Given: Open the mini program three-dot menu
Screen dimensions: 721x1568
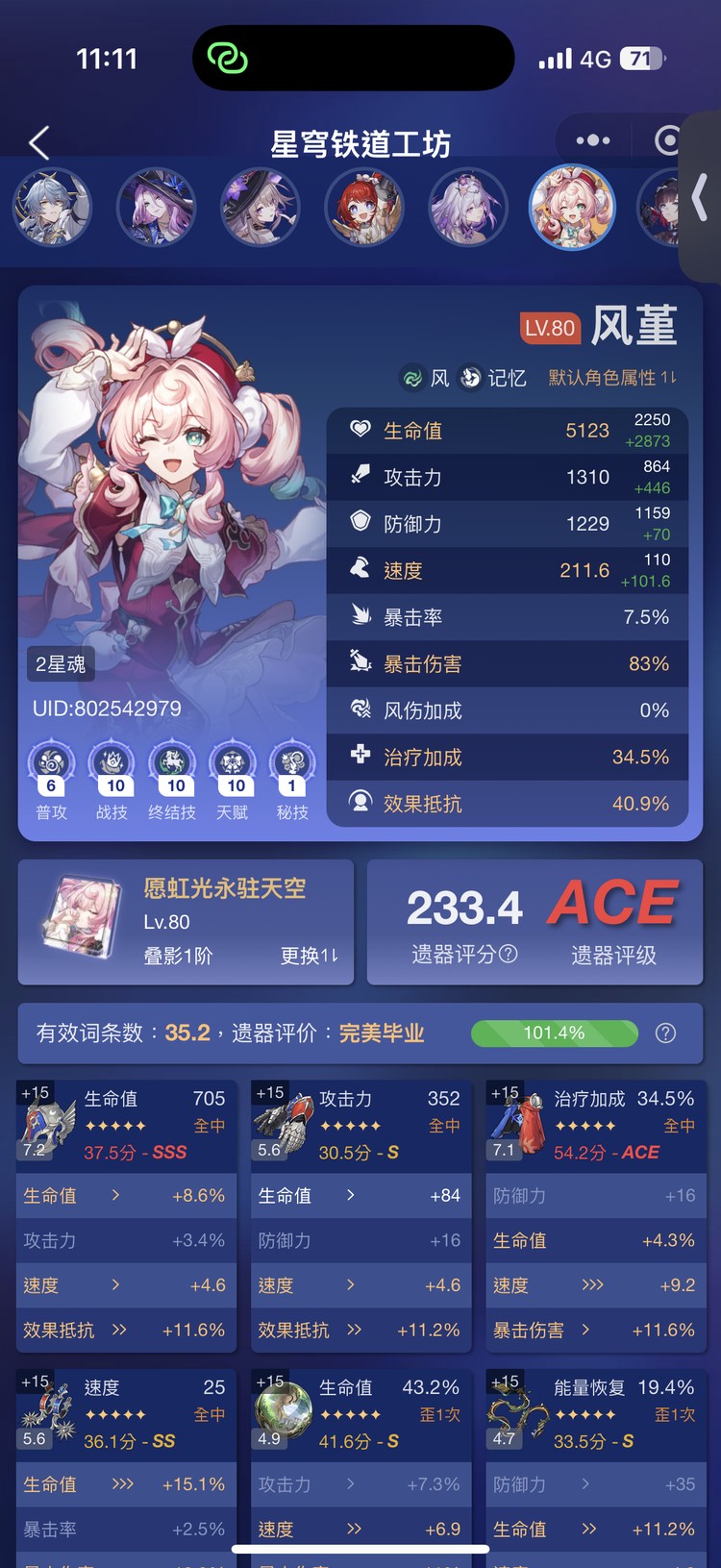Looking at the screenshot, I should coord(593,140).
